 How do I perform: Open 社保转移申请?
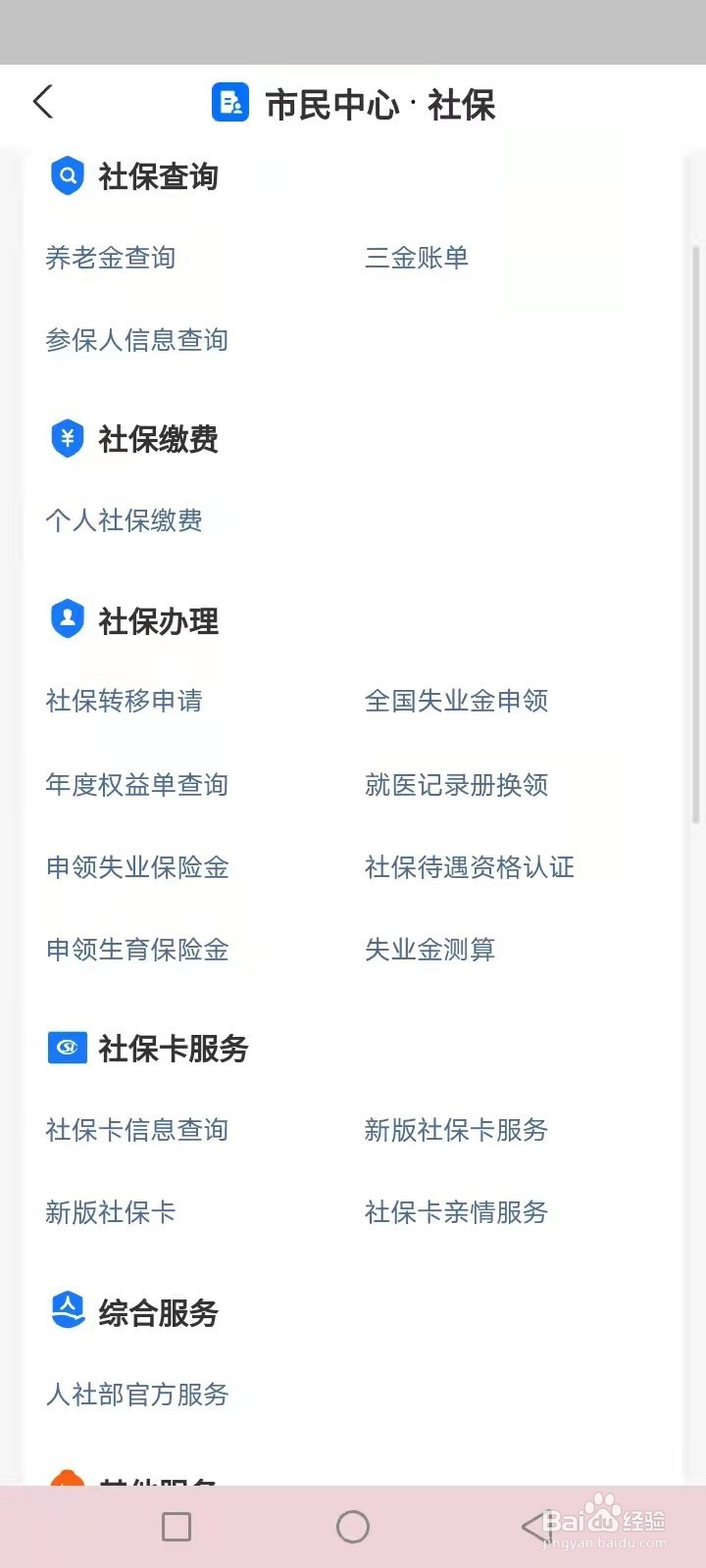(x=125, y=701)
